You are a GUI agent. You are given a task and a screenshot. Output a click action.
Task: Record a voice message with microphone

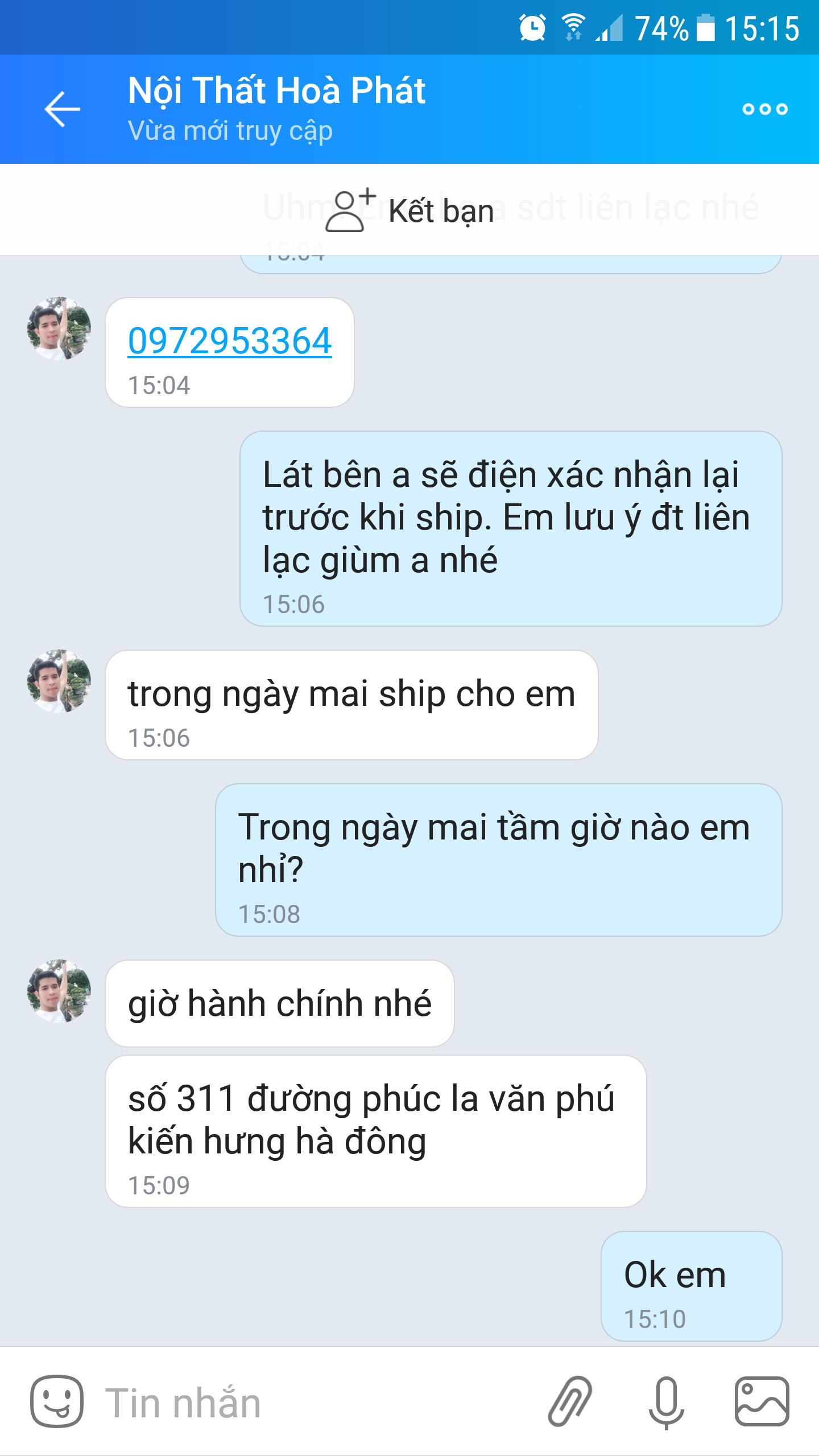(x=666, y=1402)
